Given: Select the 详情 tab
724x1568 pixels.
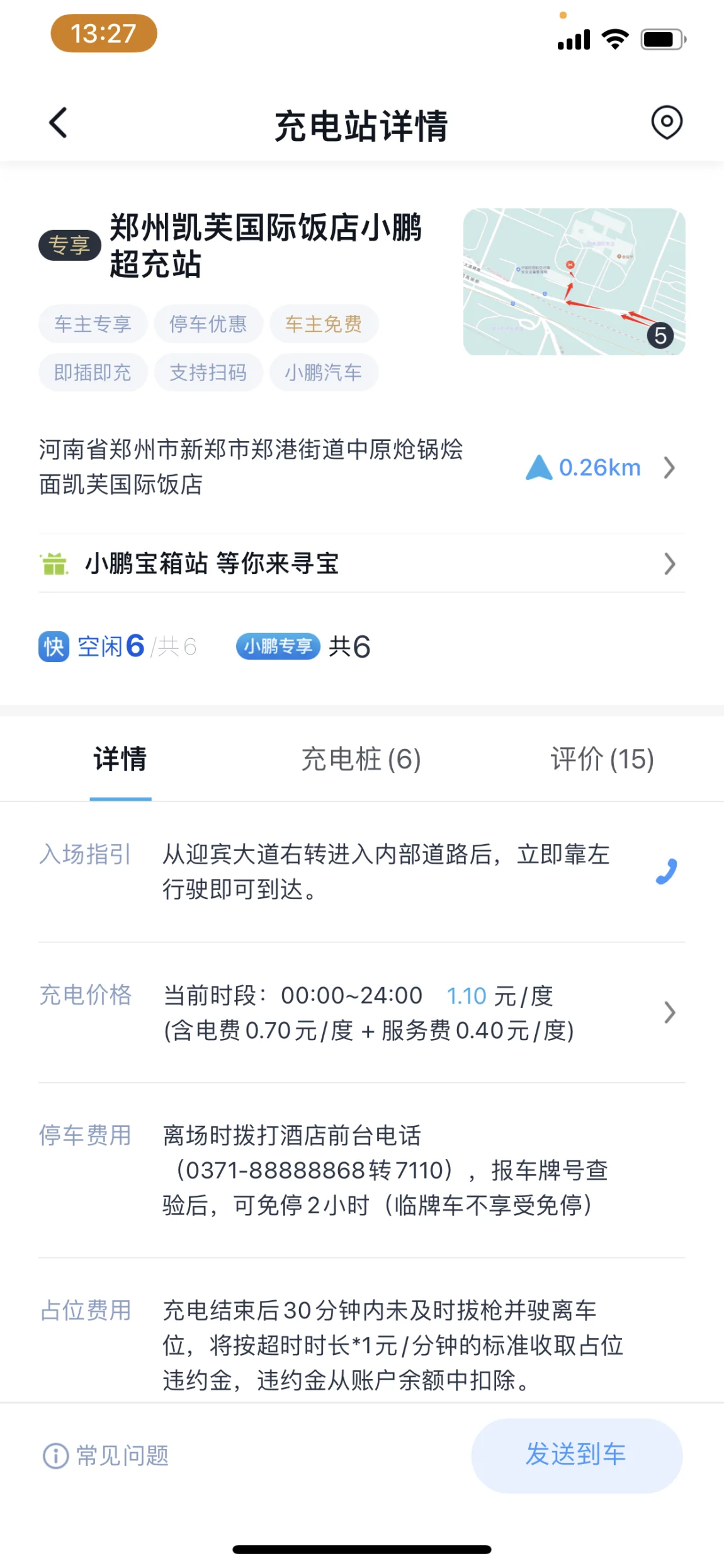Looking at the screenshot, I should tap(120, 759).
